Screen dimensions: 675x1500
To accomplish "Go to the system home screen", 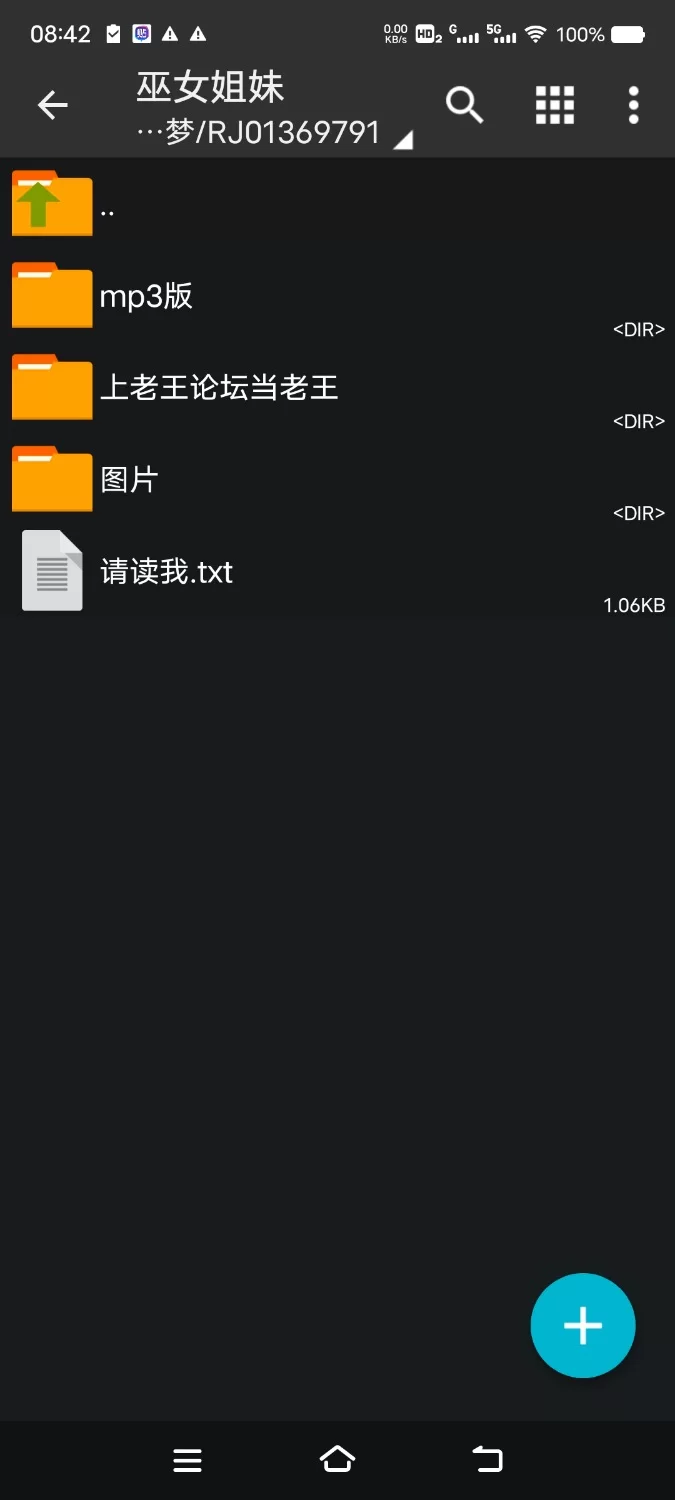I will click(337, 1460).
